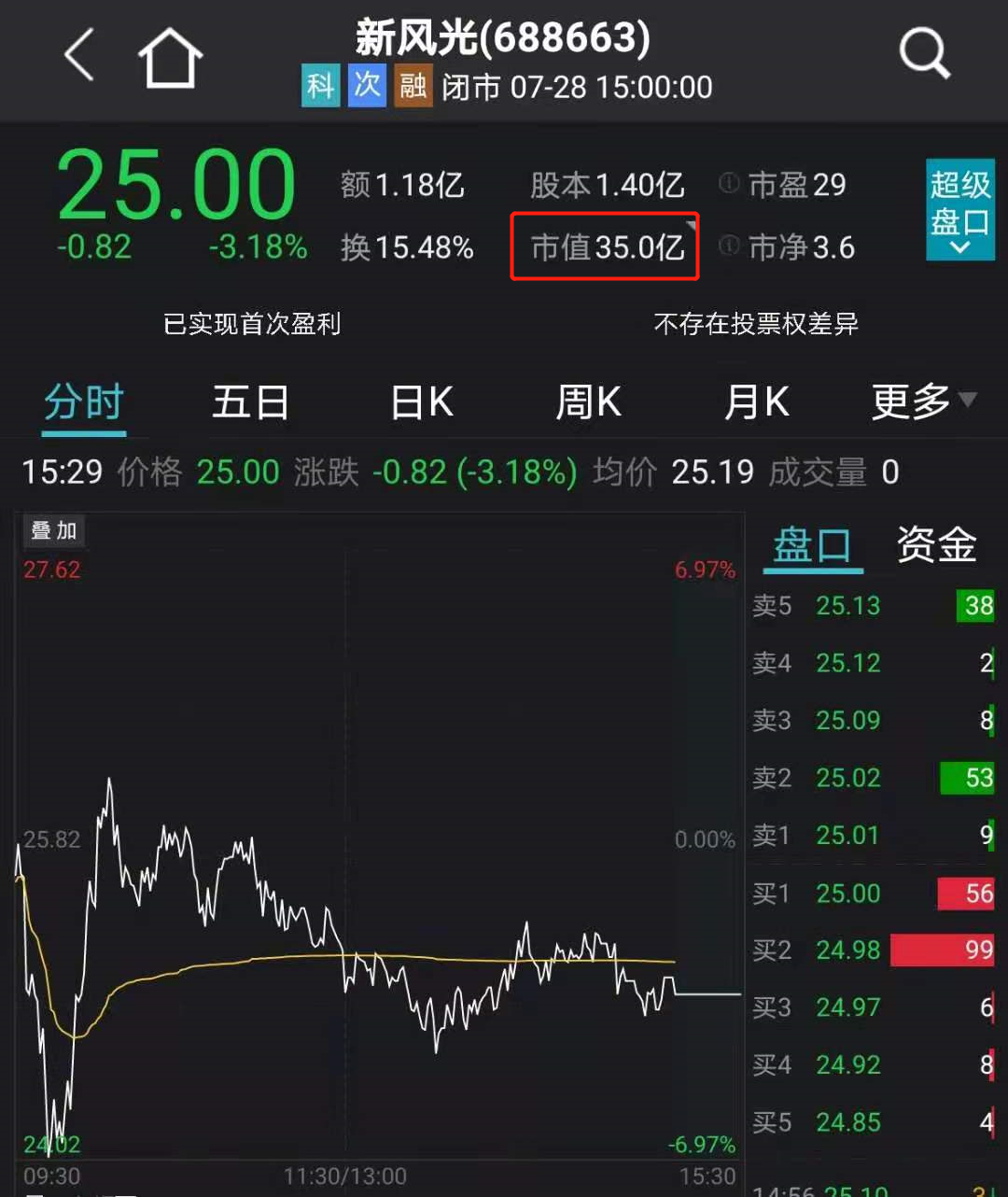Switch to the 资金 tab
The width and height of the screenshot is (1008, 1197).
(x=936, y=545)
